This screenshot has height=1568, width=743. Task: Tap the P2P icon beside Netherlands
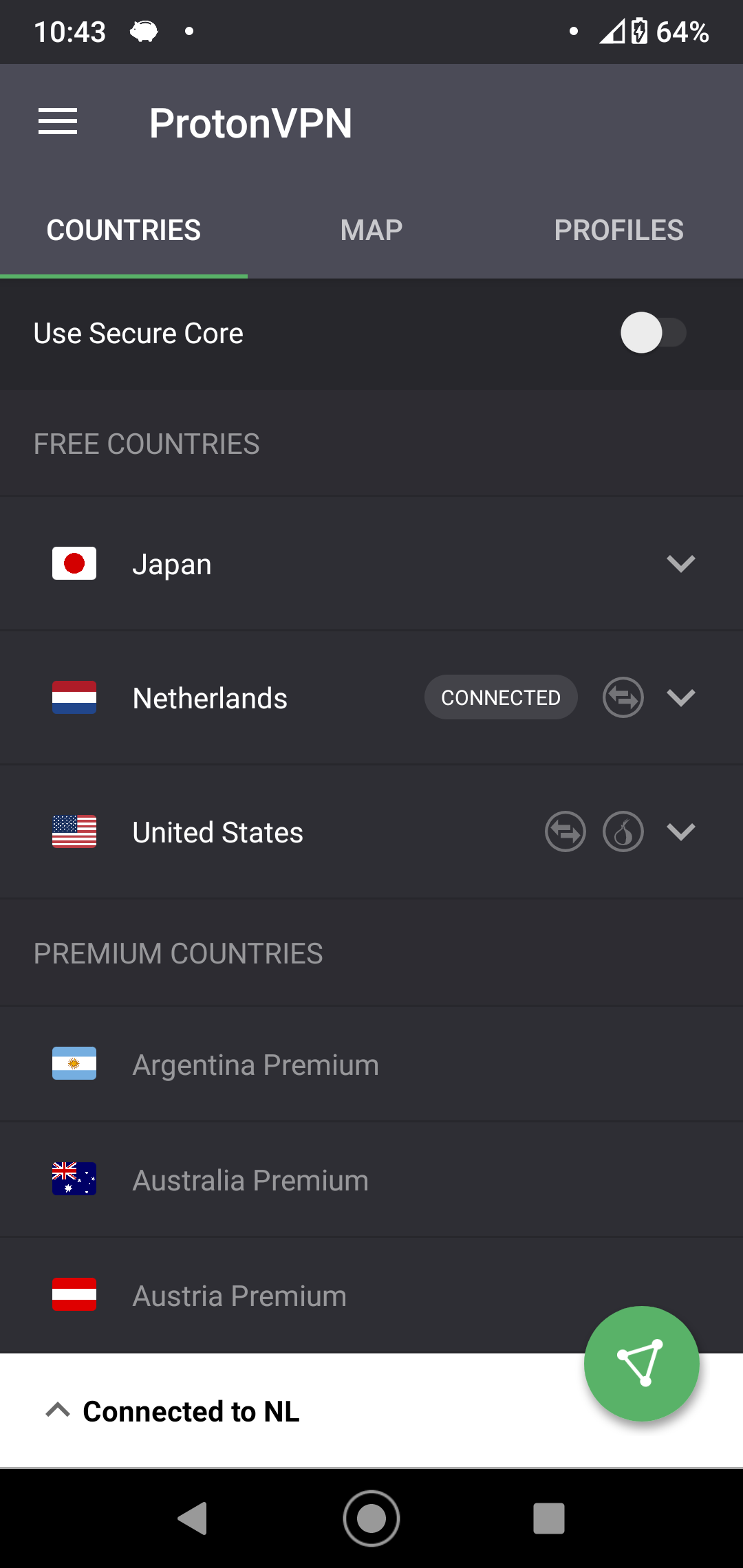click(x=623, y=698)
